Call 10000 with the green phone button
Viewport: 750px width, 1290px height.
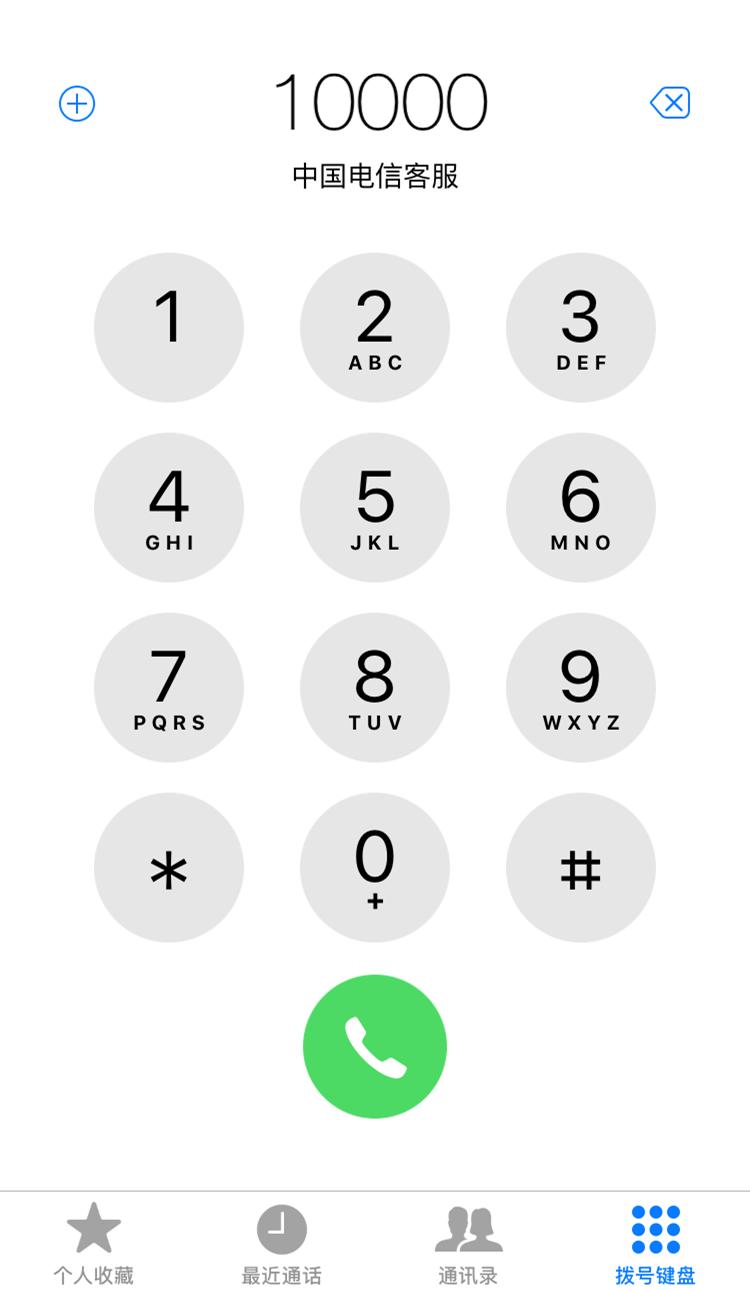click(x=375, y=1046)
